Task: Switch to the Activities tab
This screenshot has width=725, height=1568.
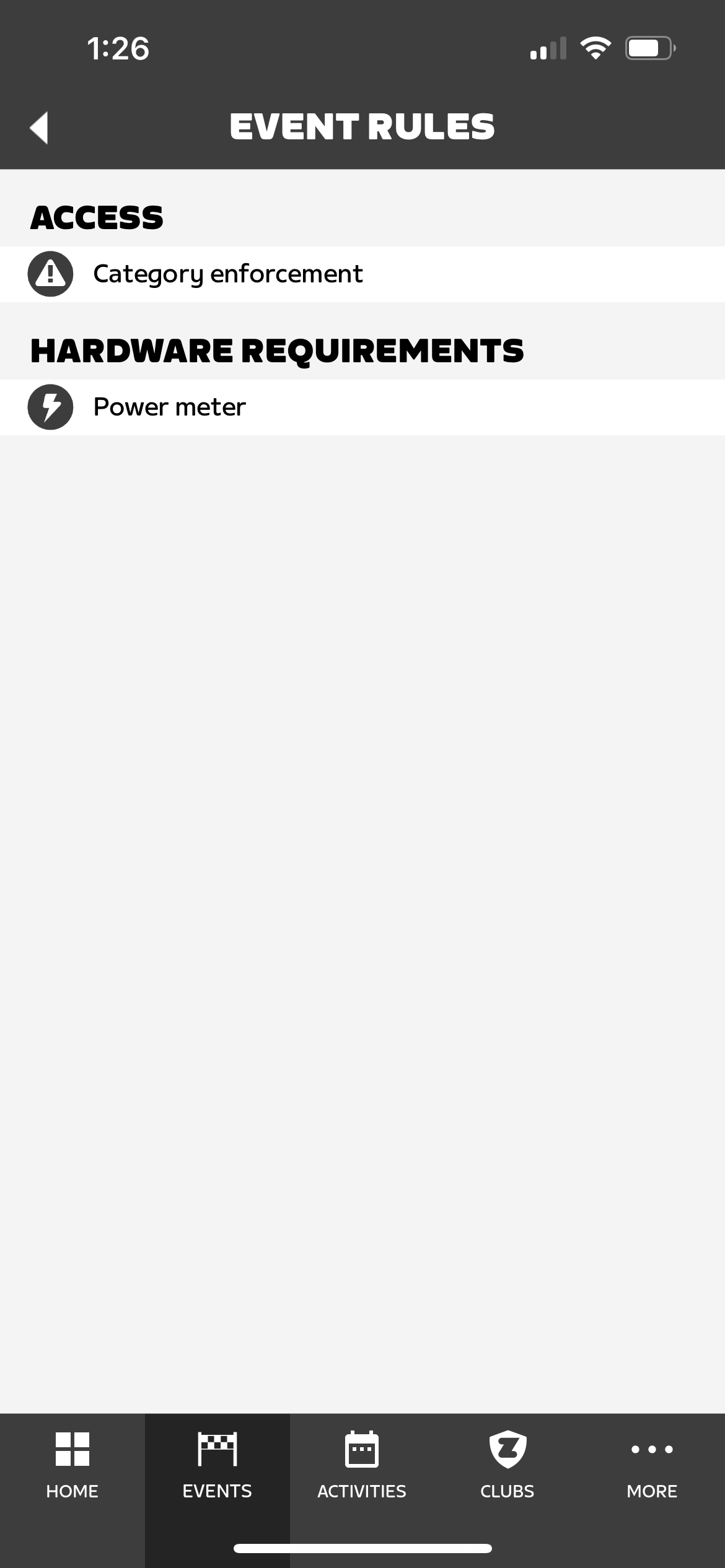Action: [362, 1465]
